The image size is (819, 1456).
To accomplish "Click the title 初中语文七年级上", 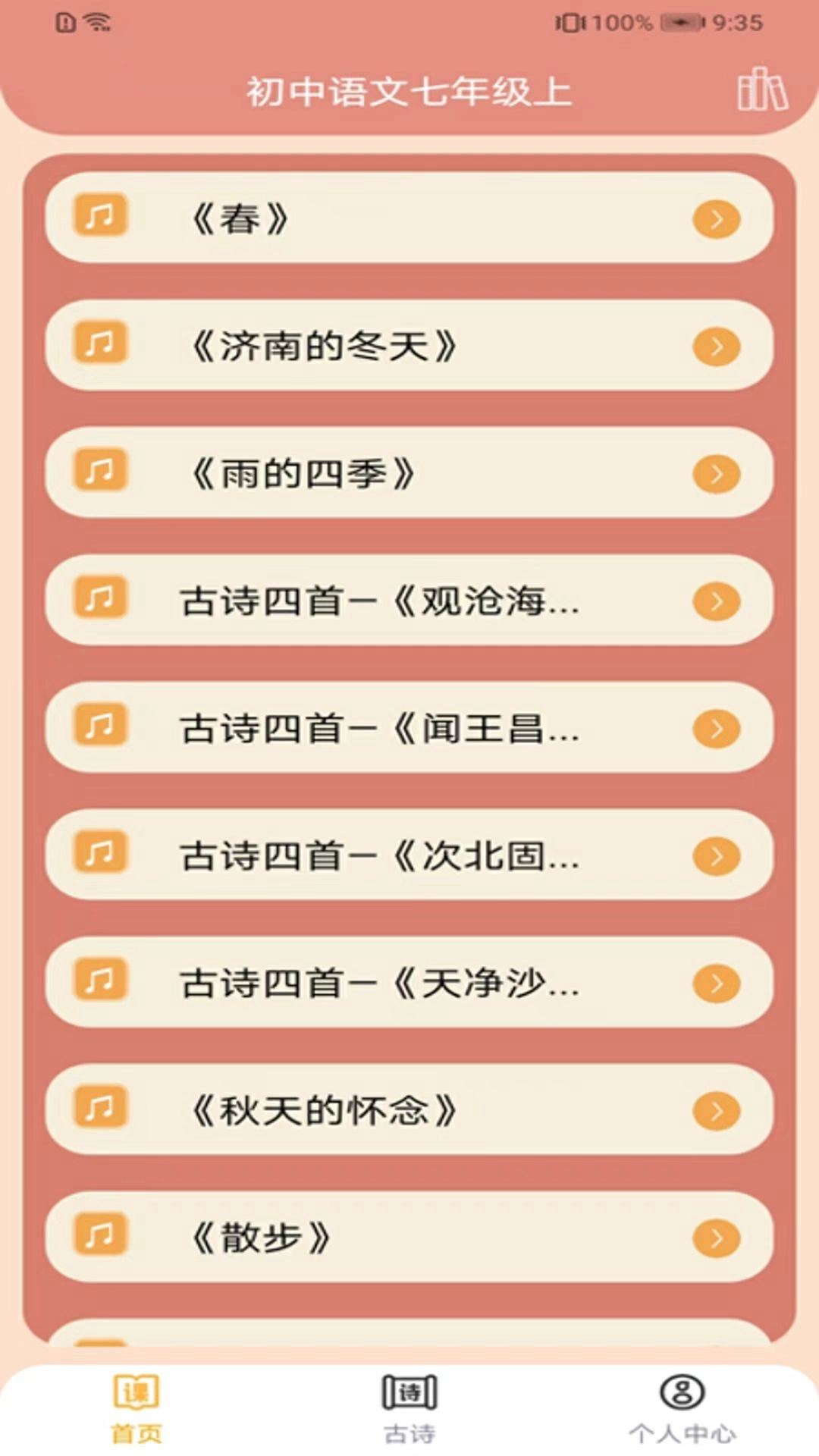I will click(409, 91).
